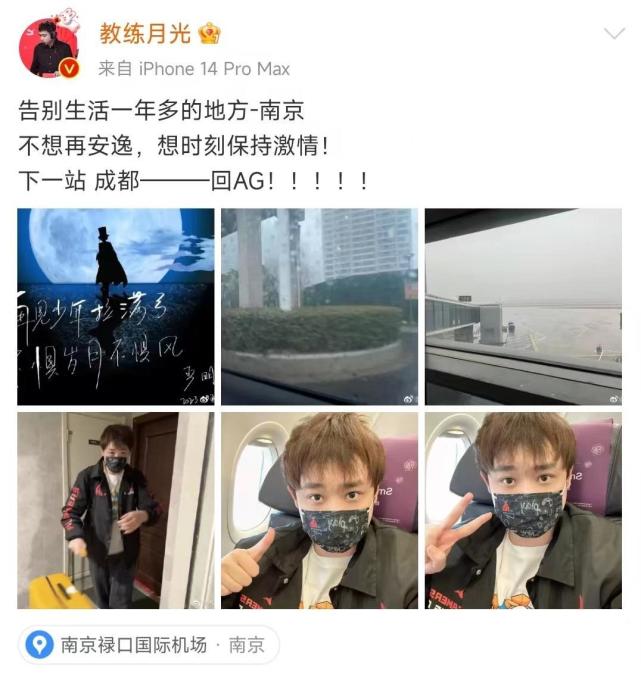This screenshot has width=641, height=674.
Task: Open the peace-sign selfie photo
Action: pos(523,510)
